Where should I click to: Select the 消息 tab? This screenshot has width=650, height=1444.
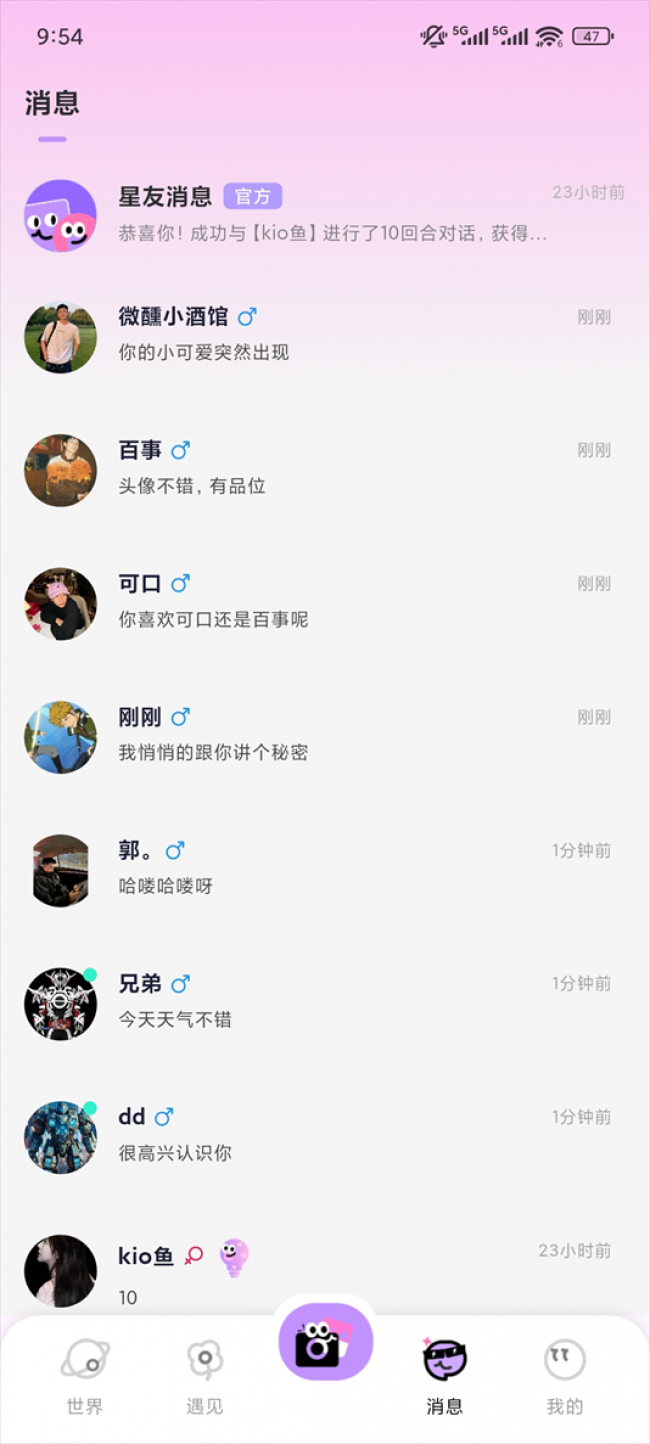[445, 1377]
